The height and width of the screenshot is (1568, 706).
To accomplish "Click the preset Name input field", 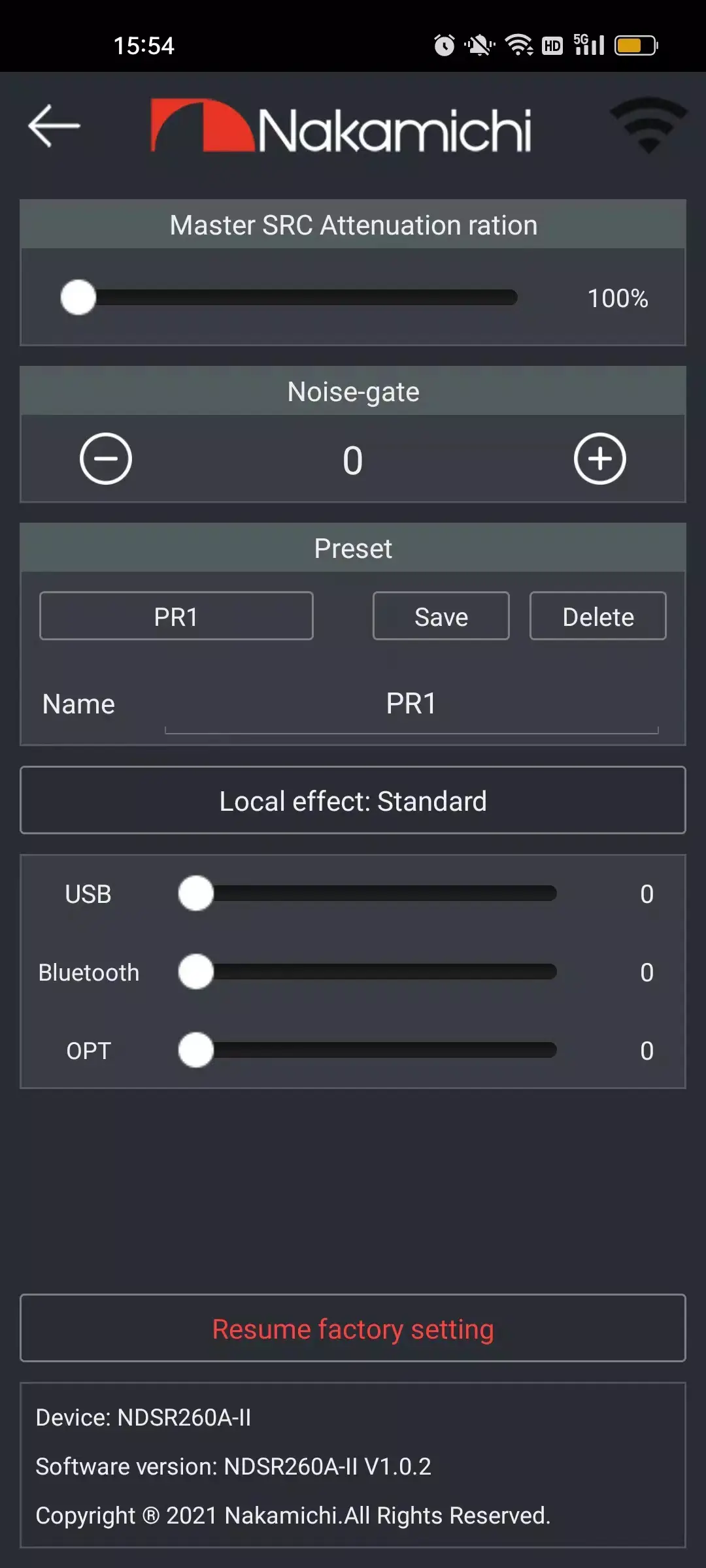I will tap(412, 704).
